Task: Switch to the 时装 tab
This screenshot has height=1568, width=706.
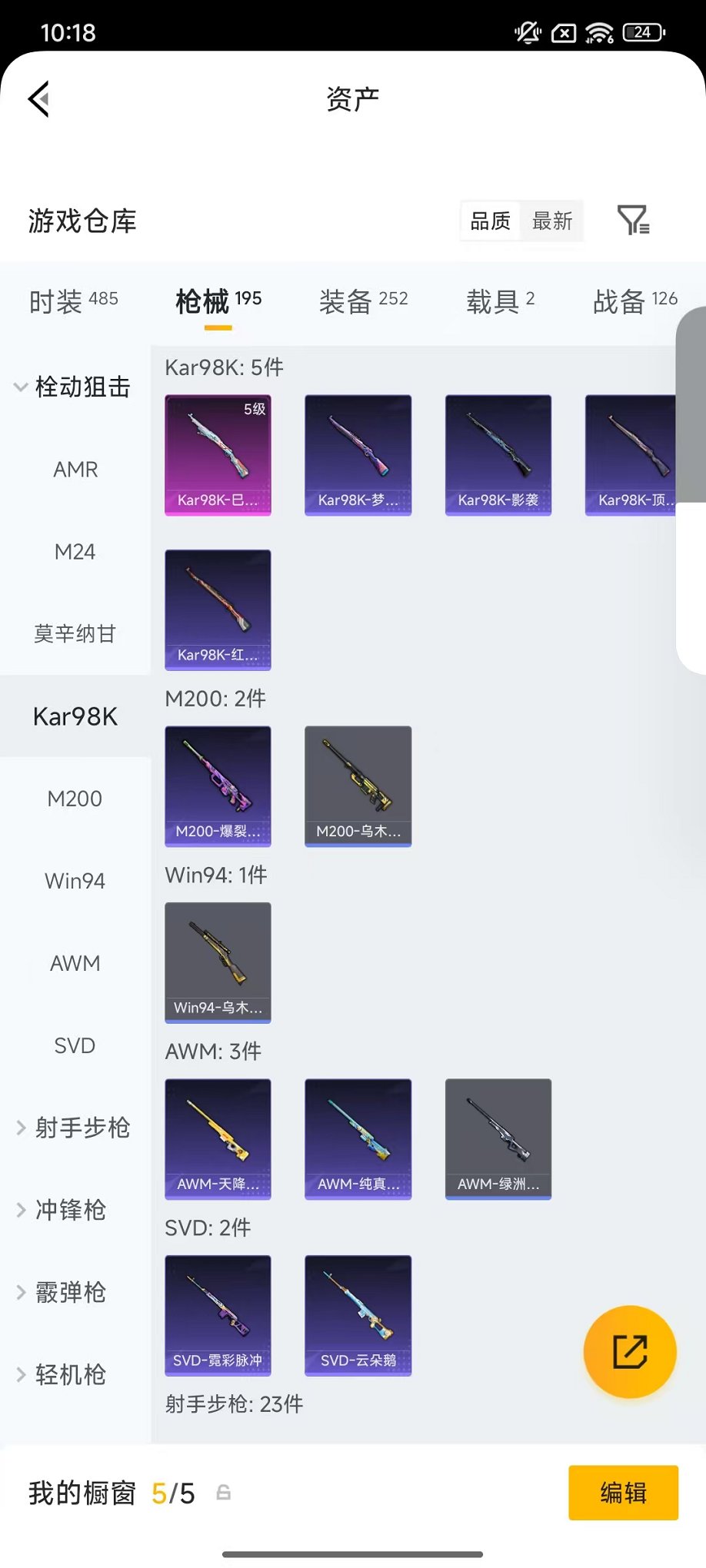Action: (x=73, y=301)
